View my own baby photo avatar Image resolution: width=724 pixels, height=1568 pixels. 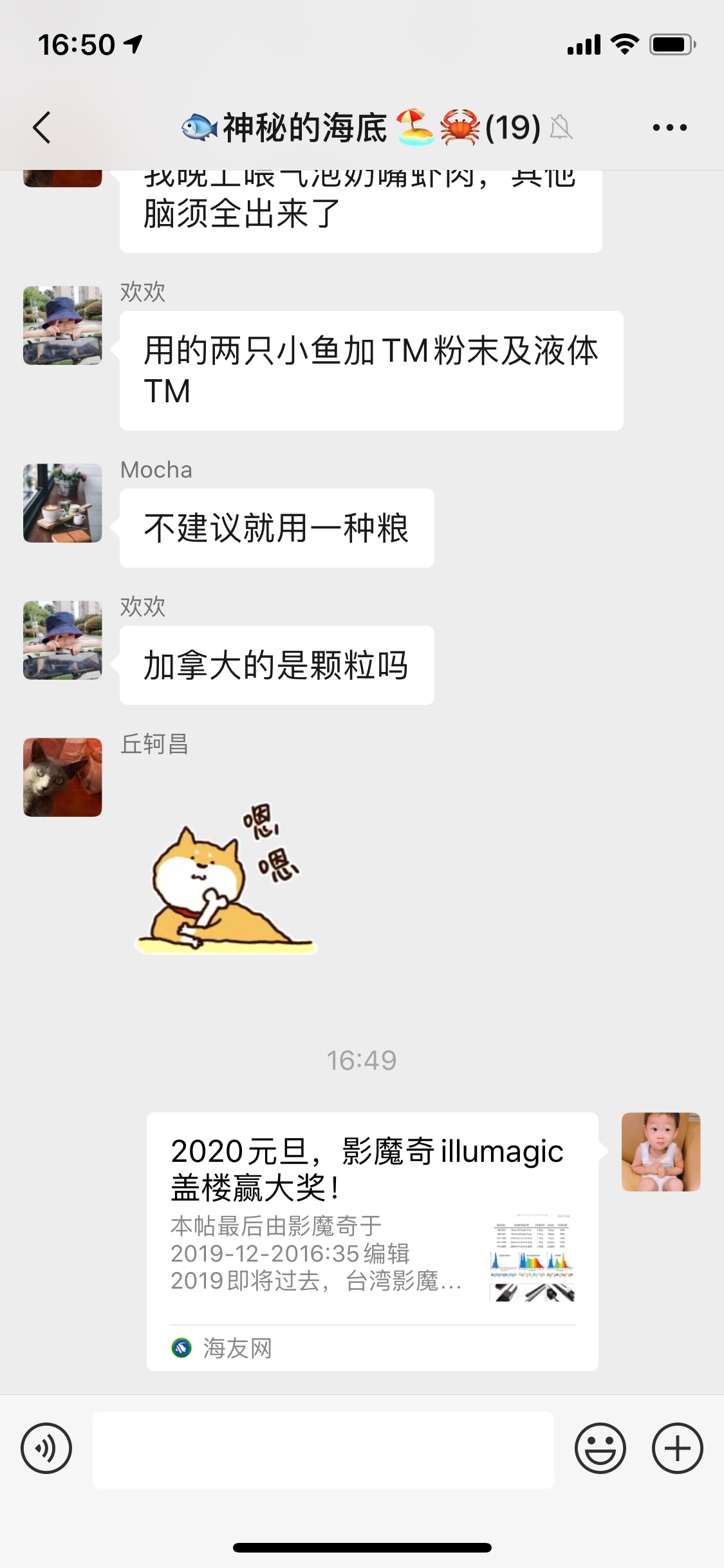click(x=660, y=1152)
